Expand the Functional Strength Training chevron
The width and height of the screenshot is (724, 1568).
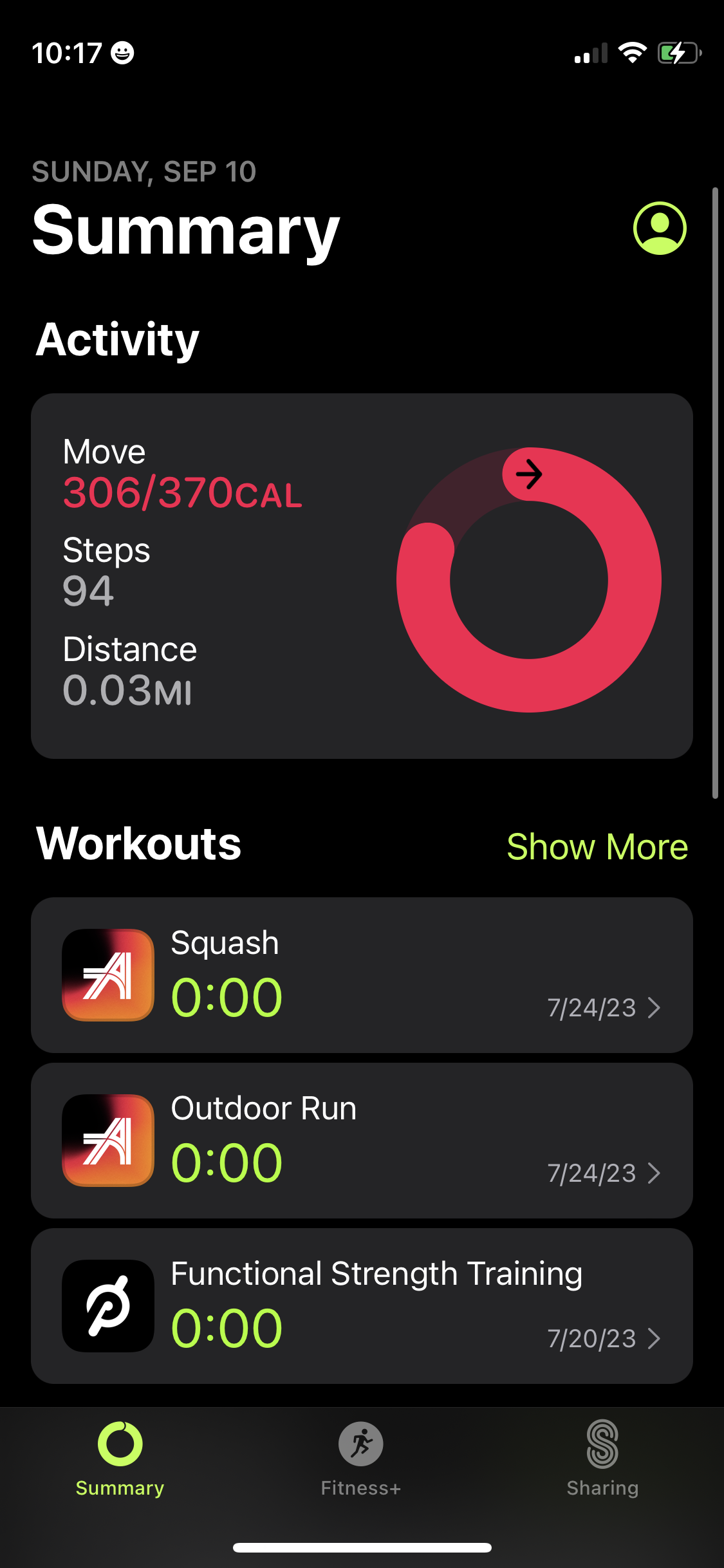(656, 1338)
